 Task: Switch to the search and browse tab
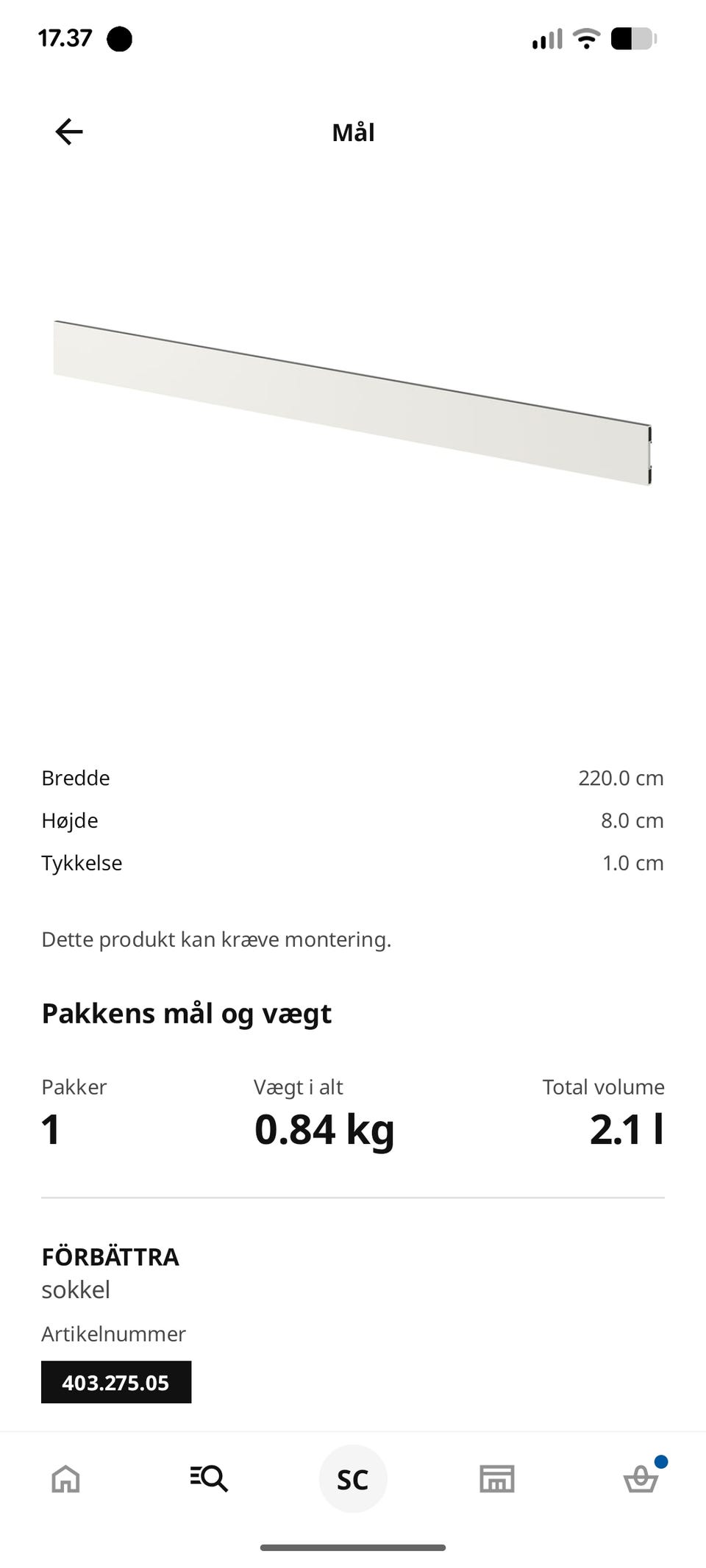click(209, 1478)
